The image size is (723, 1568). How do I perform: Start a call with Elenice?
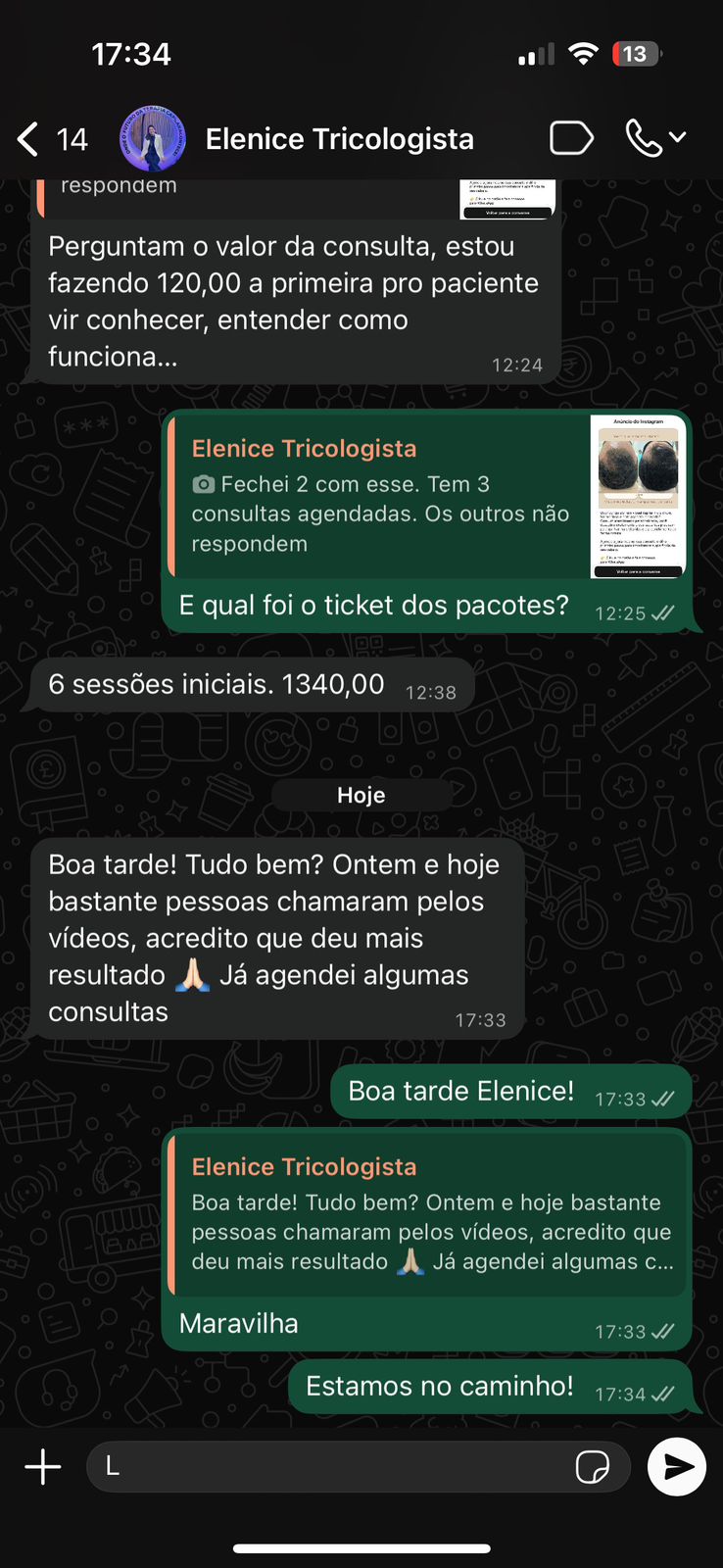click(645, 139)
